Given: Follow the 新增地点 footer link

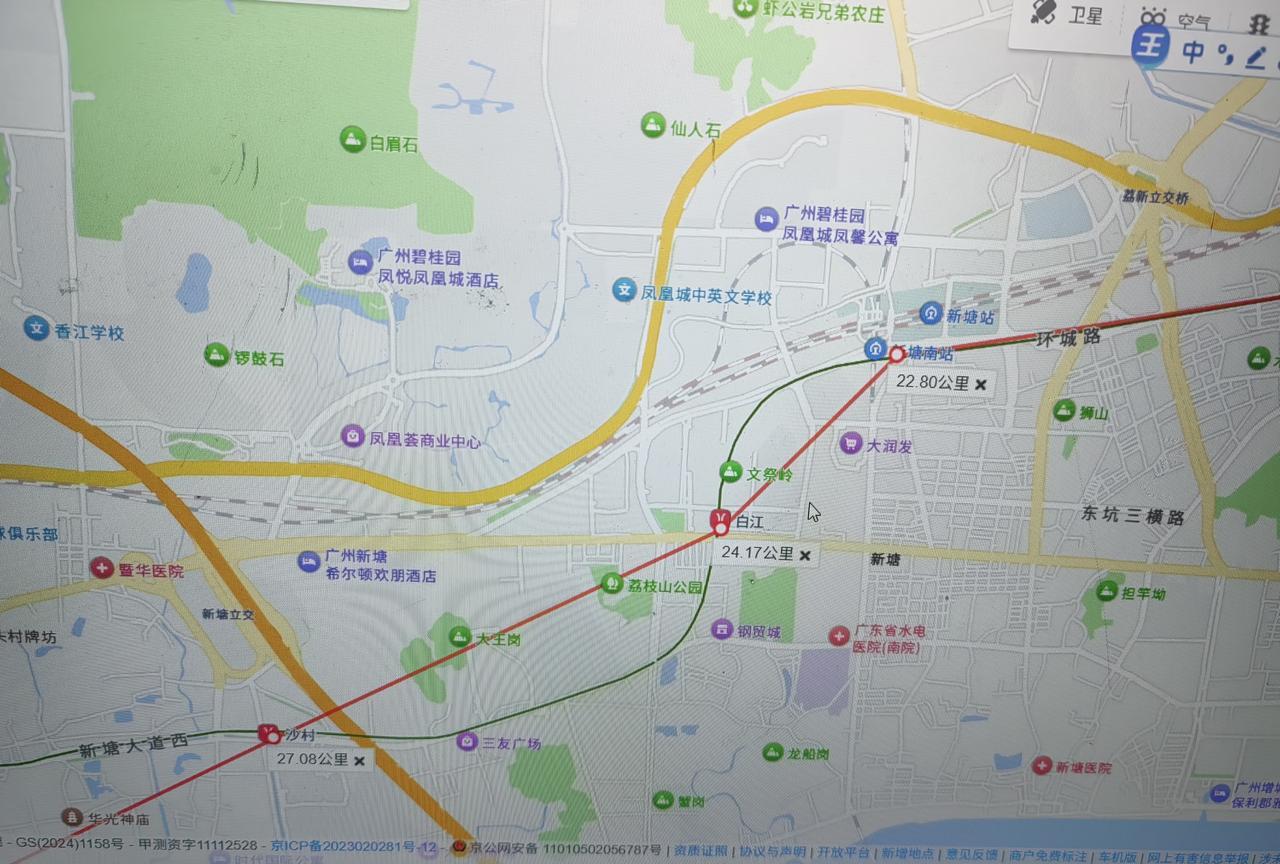Looking at the screenshot, I should point(907,854).
